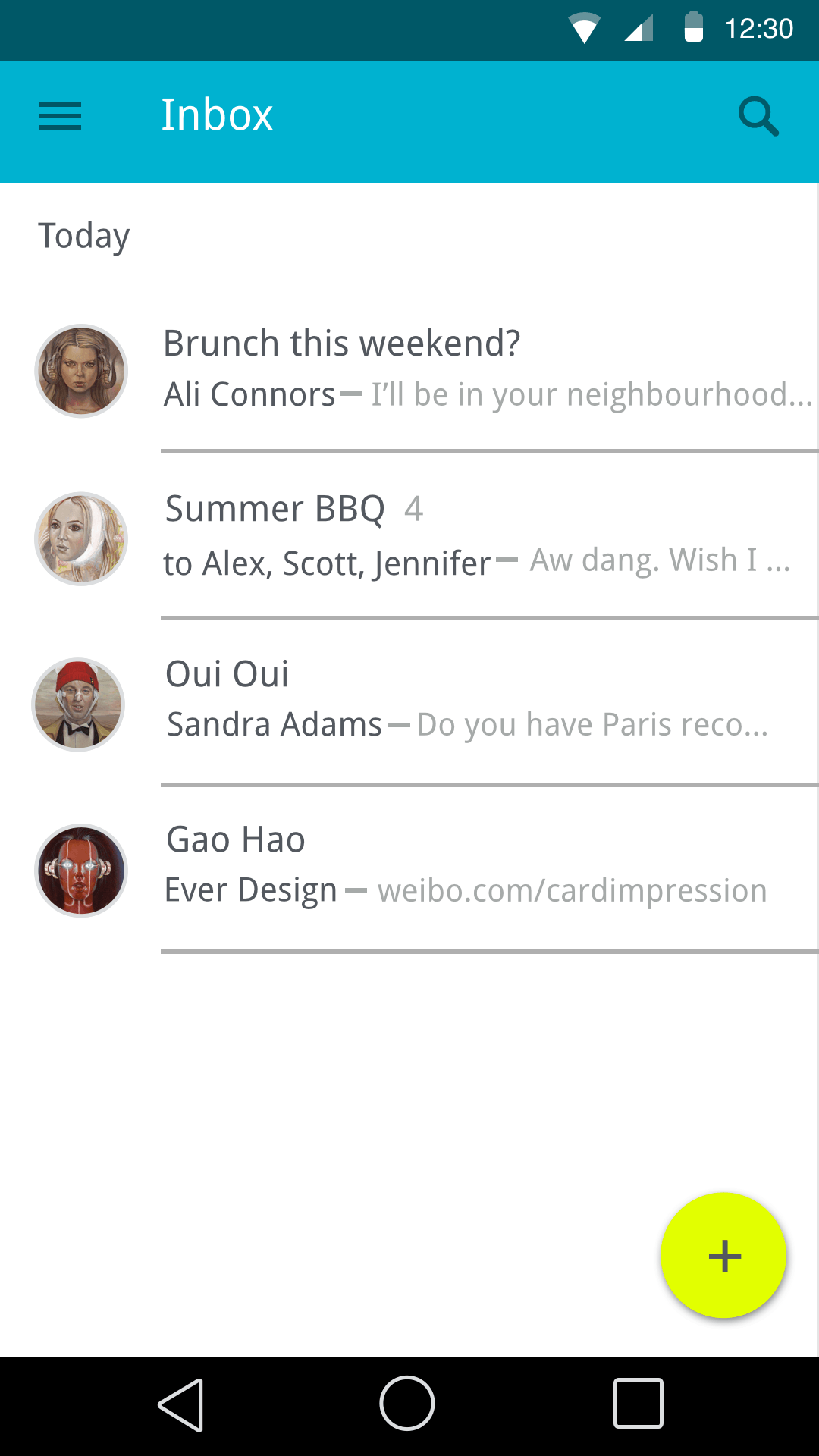
Task: Open the Summer BBQ conversation
Action: 409,536
